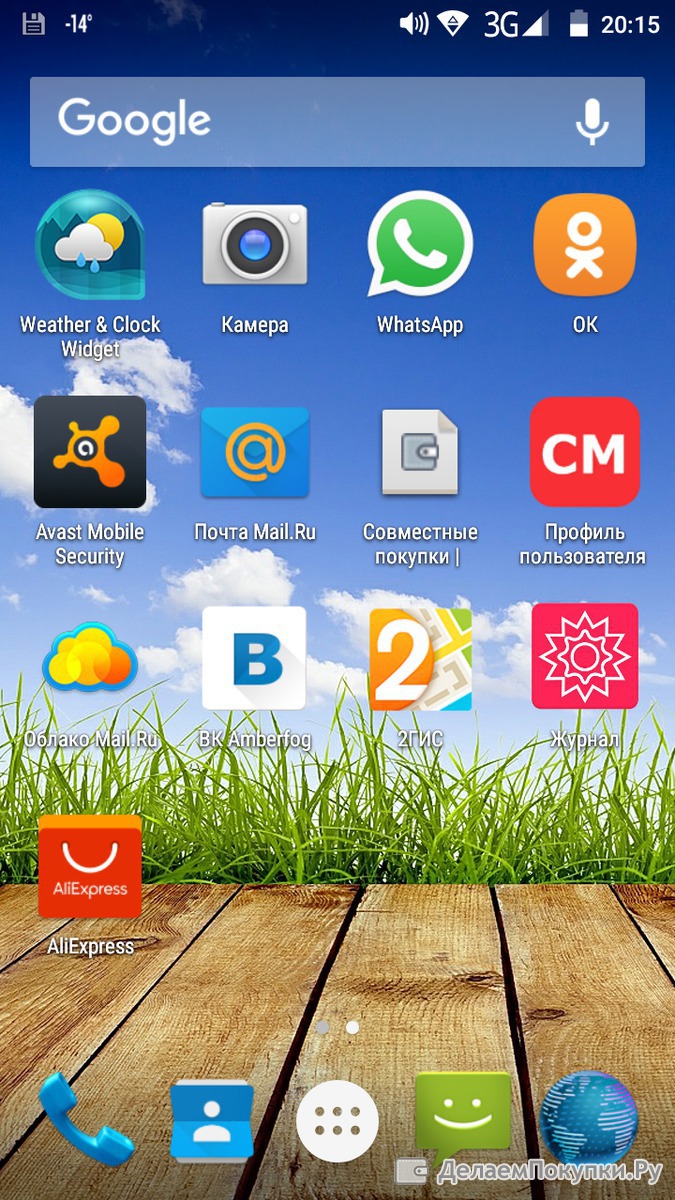
Task: Open the phone dialer in dock
Action: (x=84, y=1118)
